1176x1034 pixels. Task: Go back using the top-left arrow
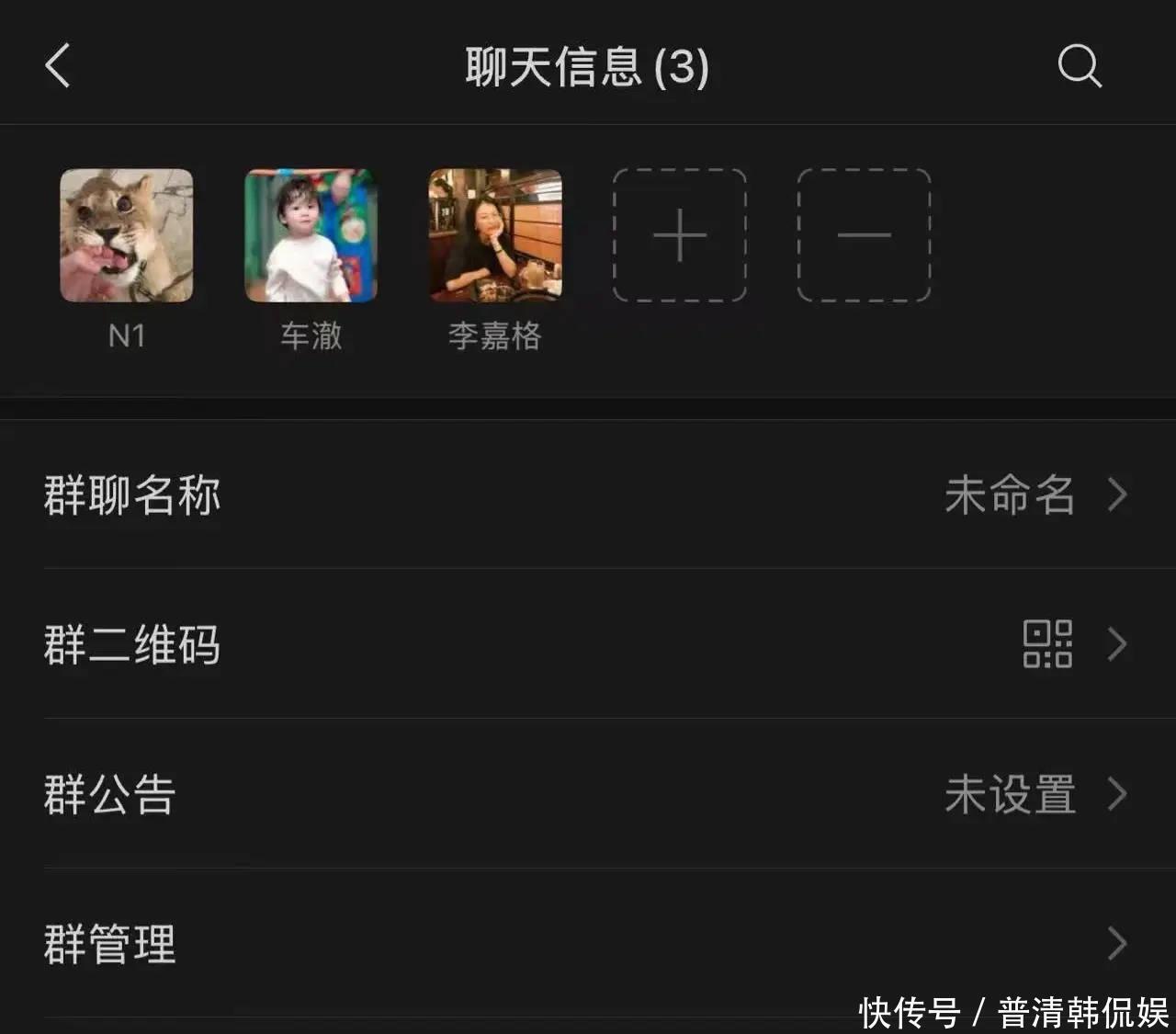[x=58, y=66]
